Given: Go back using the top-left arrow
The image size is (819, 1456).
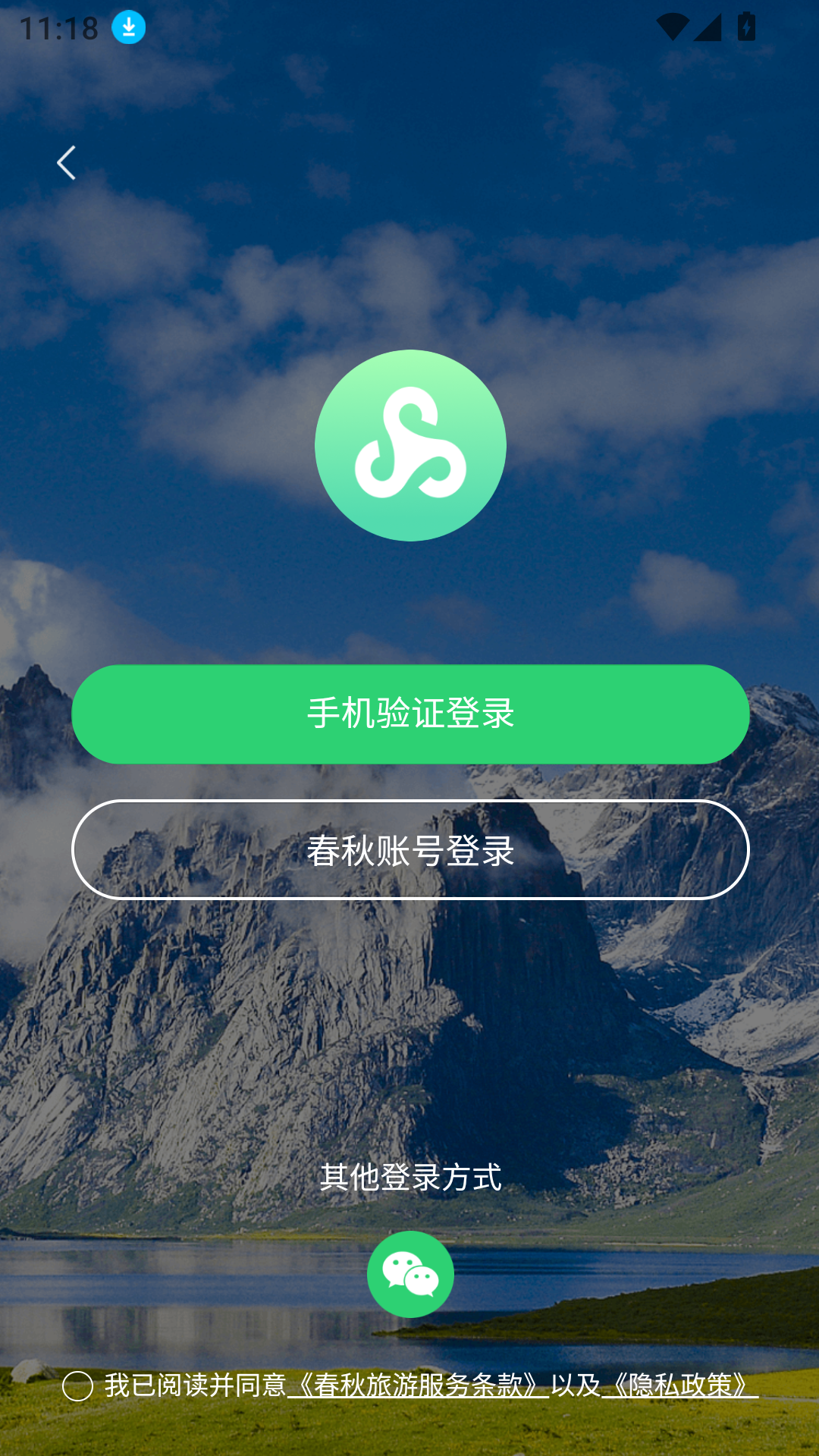Looking at the screenshot, I should pyautogui.click(x=67, y=163).
